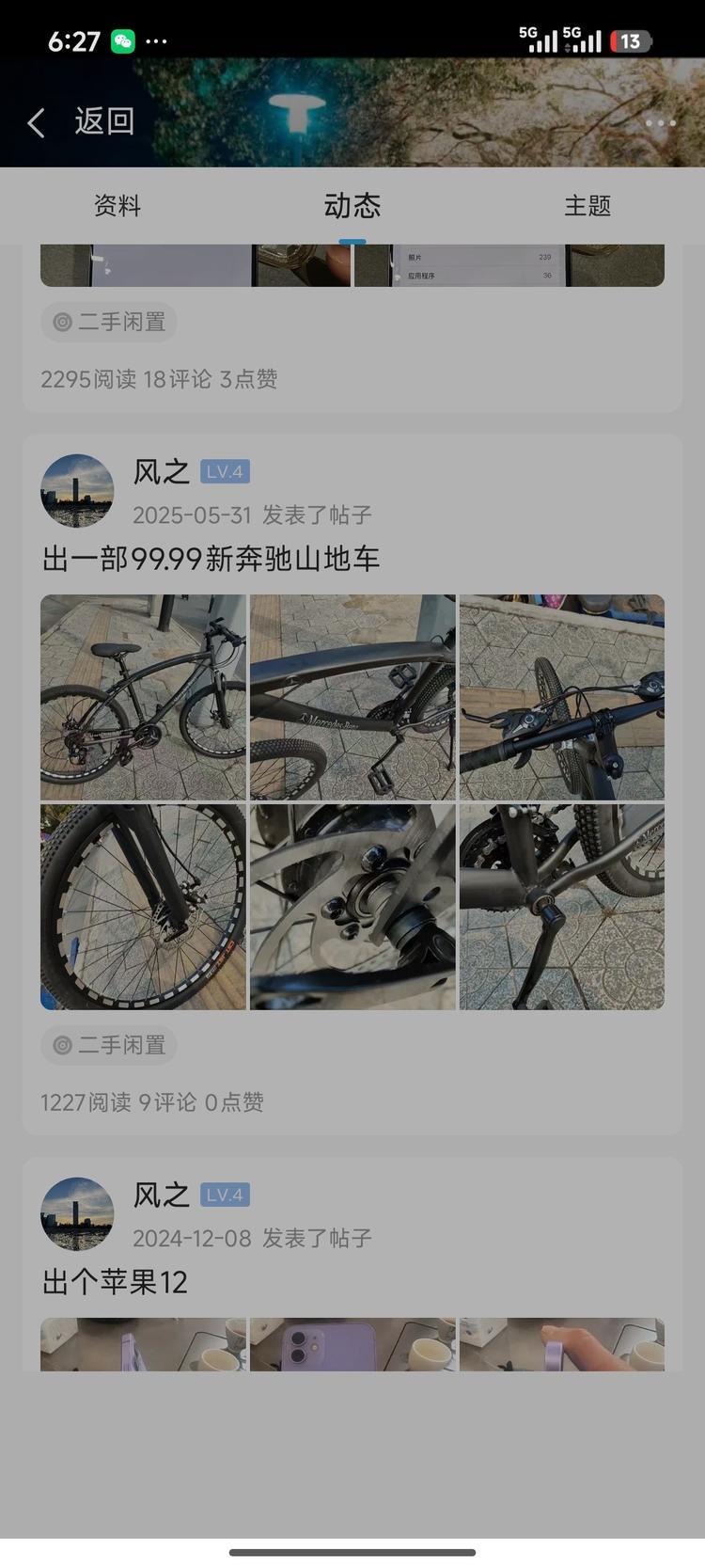The width and height of the screenshot is (705, 1568).
Task: Open the post 出一部99.99新奔驰山地车
Action: point(211,559)
